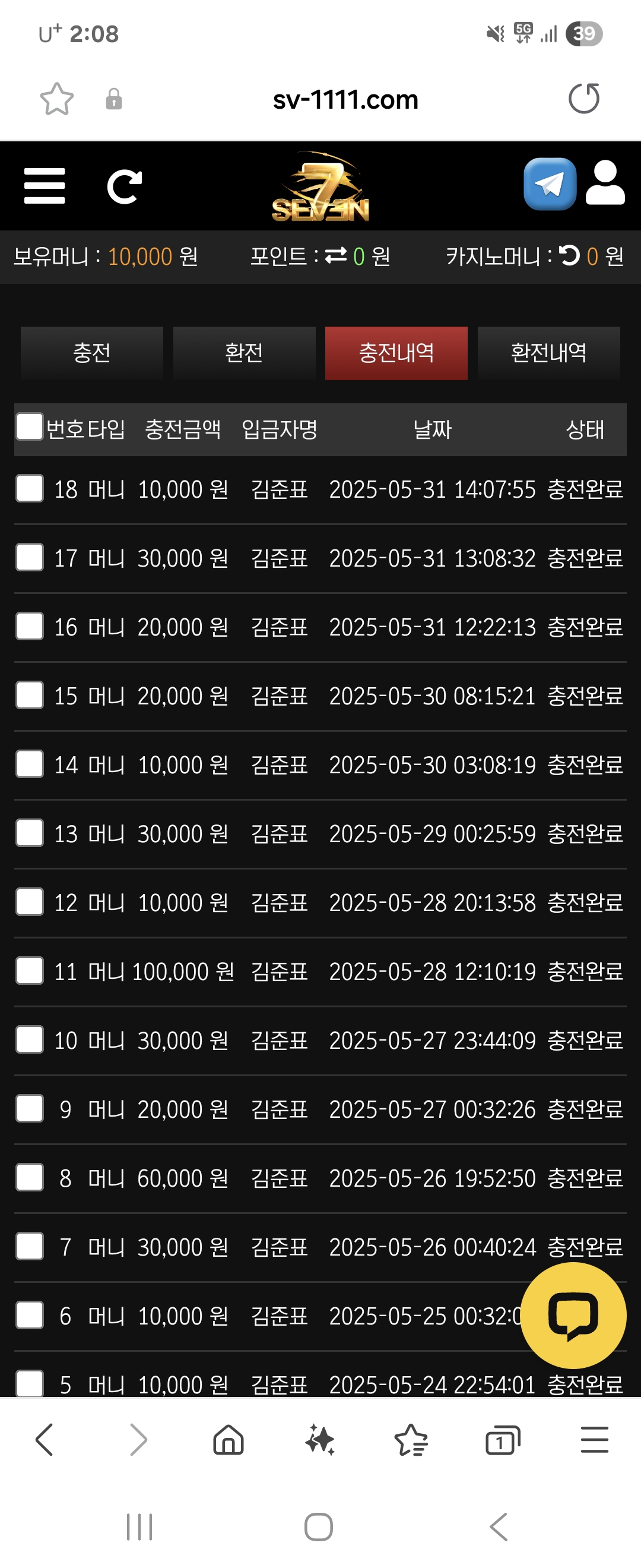Image resolution: width=641 pixels, height=1568 pixels.
Task: Select the checkbox for entry 15
Action: coord(29,695)
